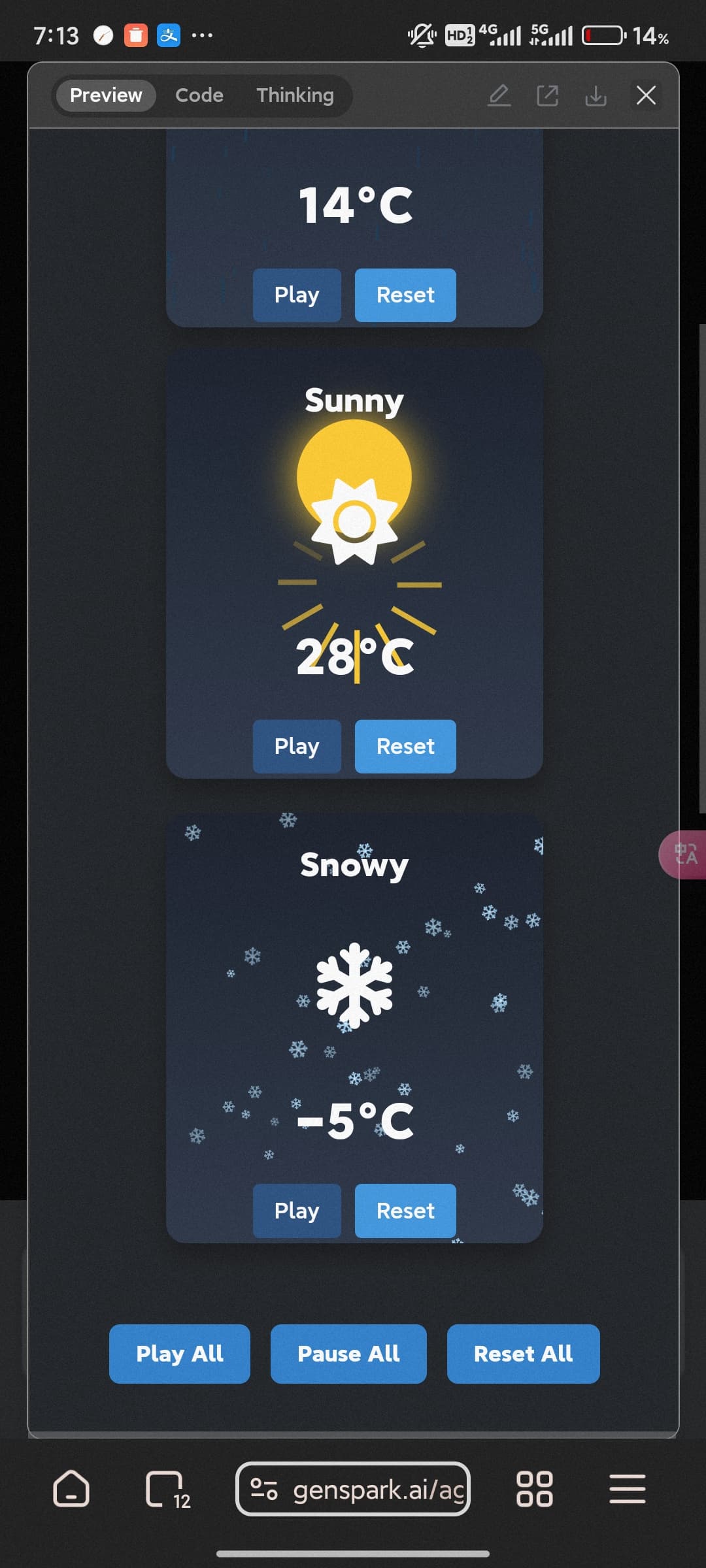Close the preview panel
706x1568 pixels.
pyautogui.click(x=646, y=95)
